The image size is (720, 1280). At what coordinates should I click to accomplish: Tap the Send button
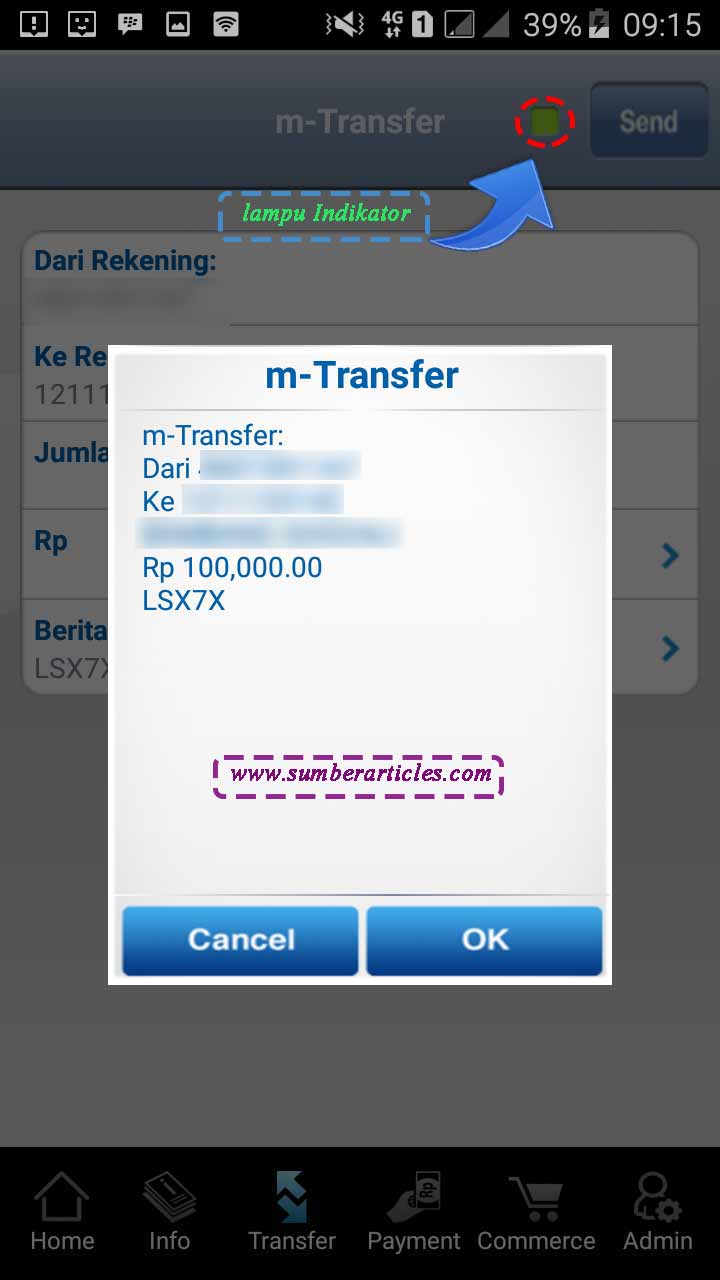click(648, 121)
